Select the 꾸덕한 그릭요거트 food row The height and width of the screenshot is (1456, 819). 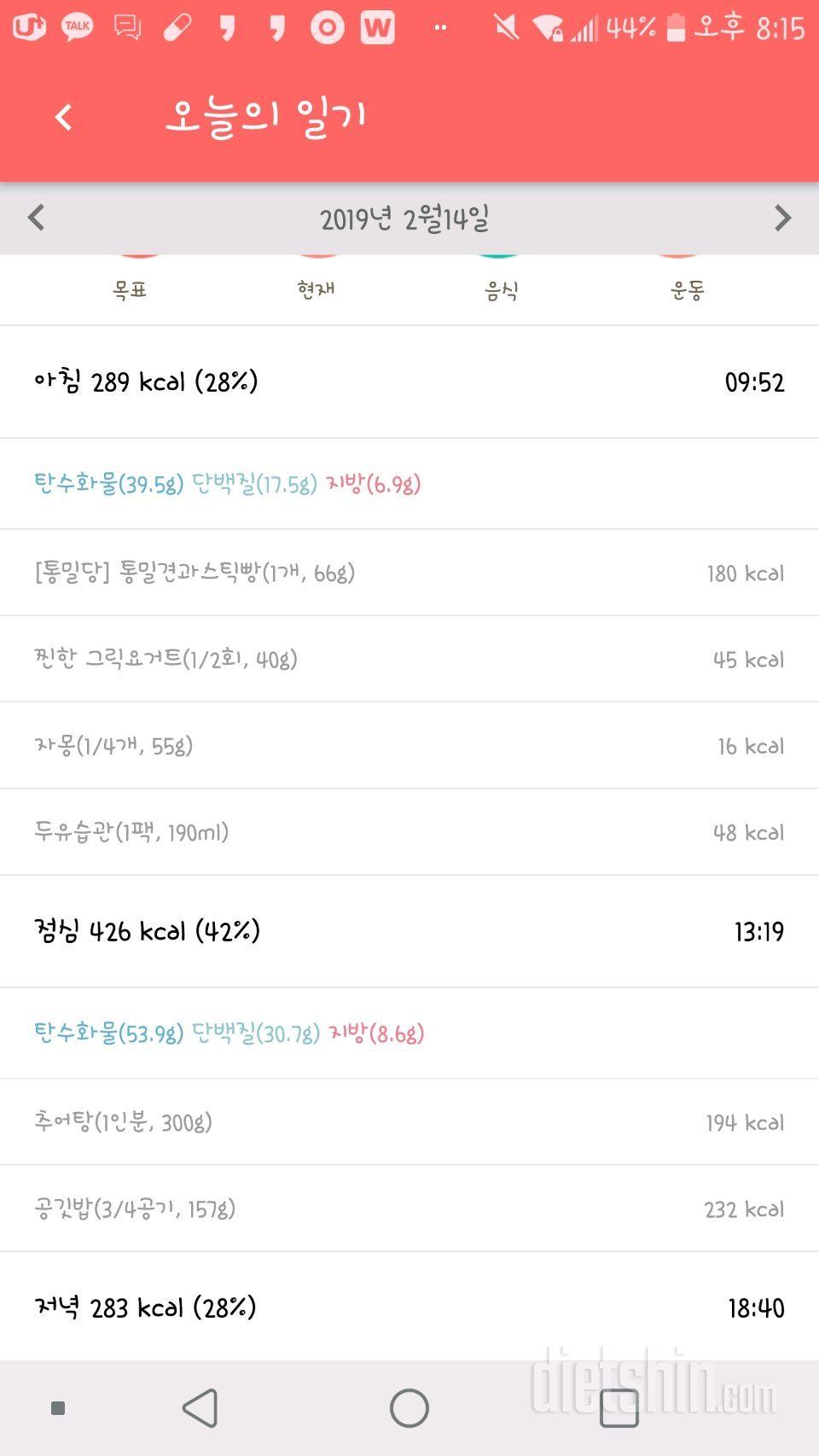click(408, 659)
